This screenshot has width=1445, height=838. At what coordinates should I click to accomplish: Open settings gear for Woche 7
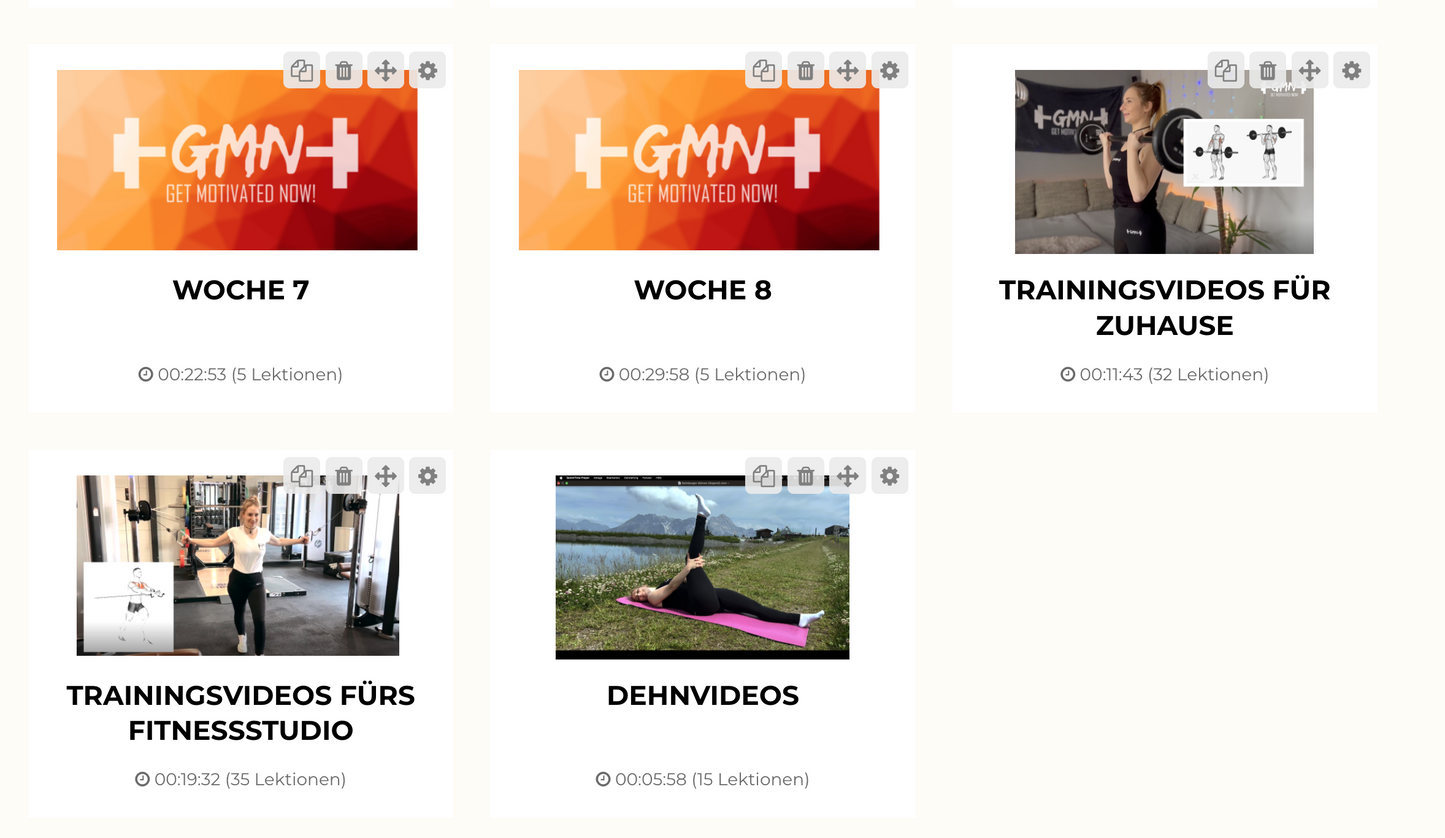[x=428, y=71]
